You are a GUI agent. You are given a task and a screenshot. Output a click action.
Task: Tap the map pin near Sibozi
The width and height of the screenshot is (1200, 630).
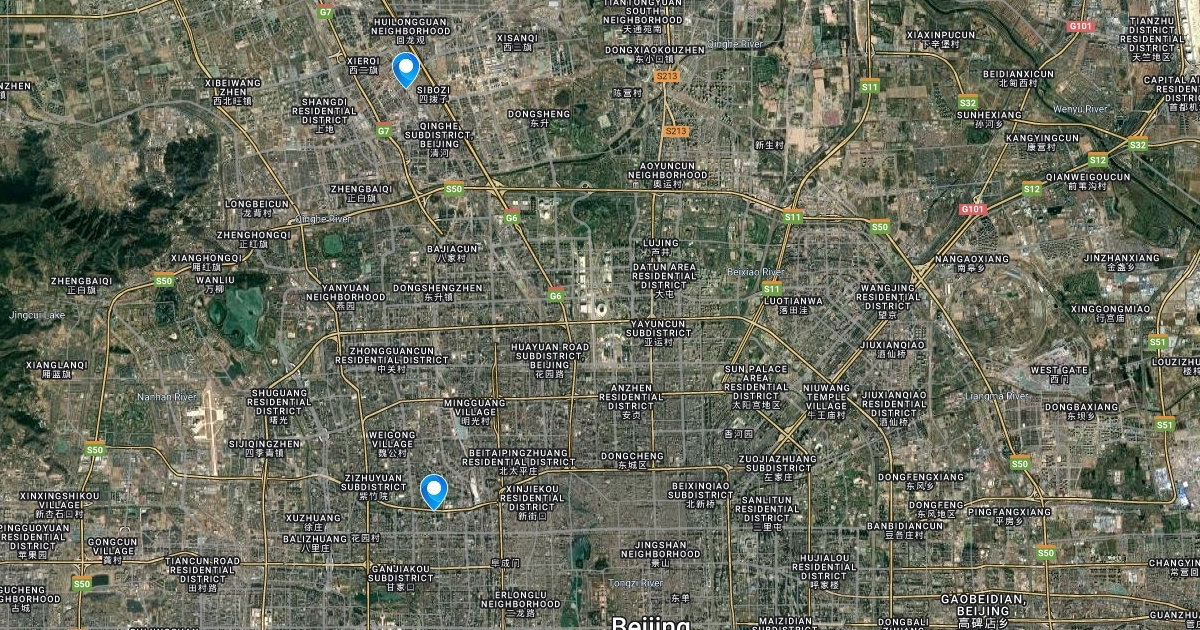coord(405,70)
